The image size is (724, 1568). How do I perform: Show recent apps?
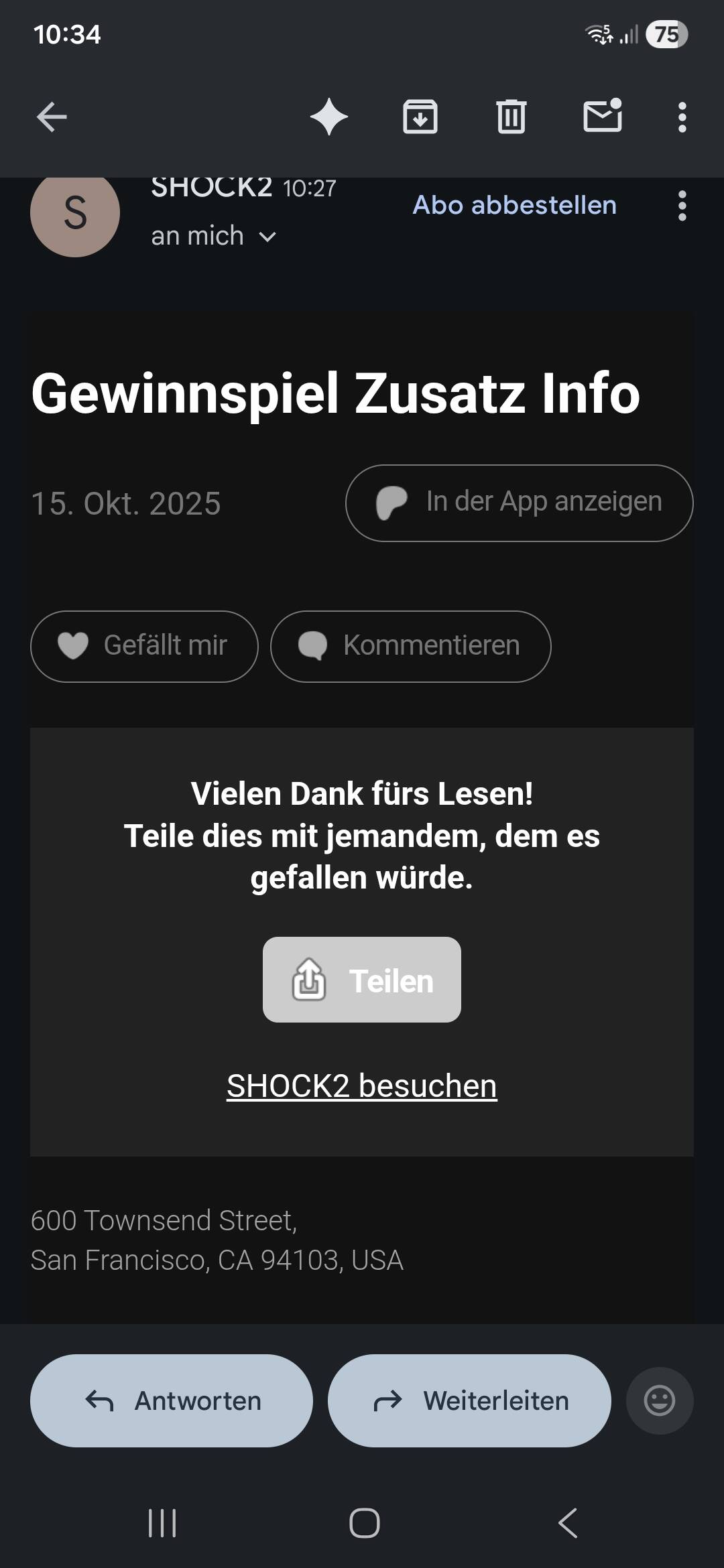tap(162, 1523)
